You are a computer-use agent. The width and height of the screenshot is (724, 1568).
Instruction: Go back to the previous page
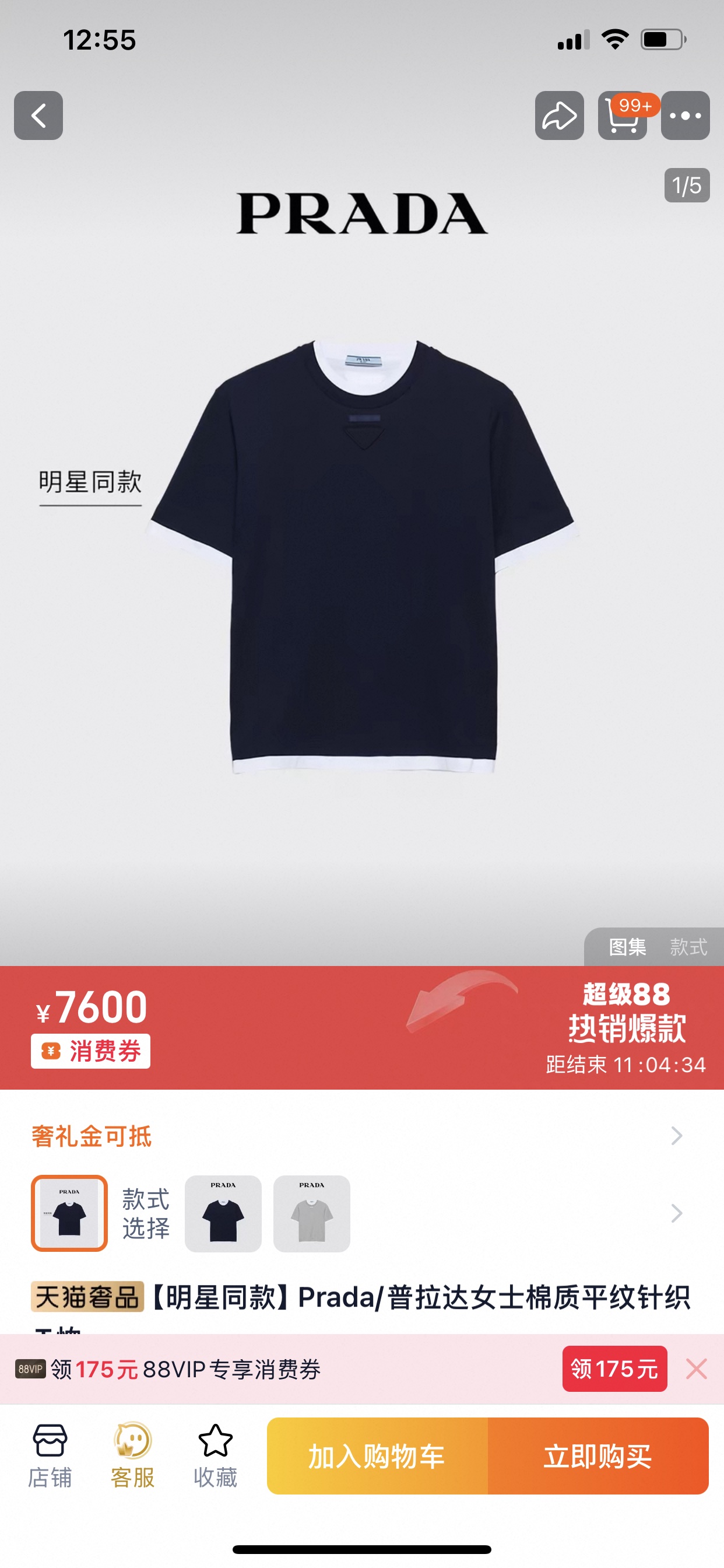coord(38,116)
